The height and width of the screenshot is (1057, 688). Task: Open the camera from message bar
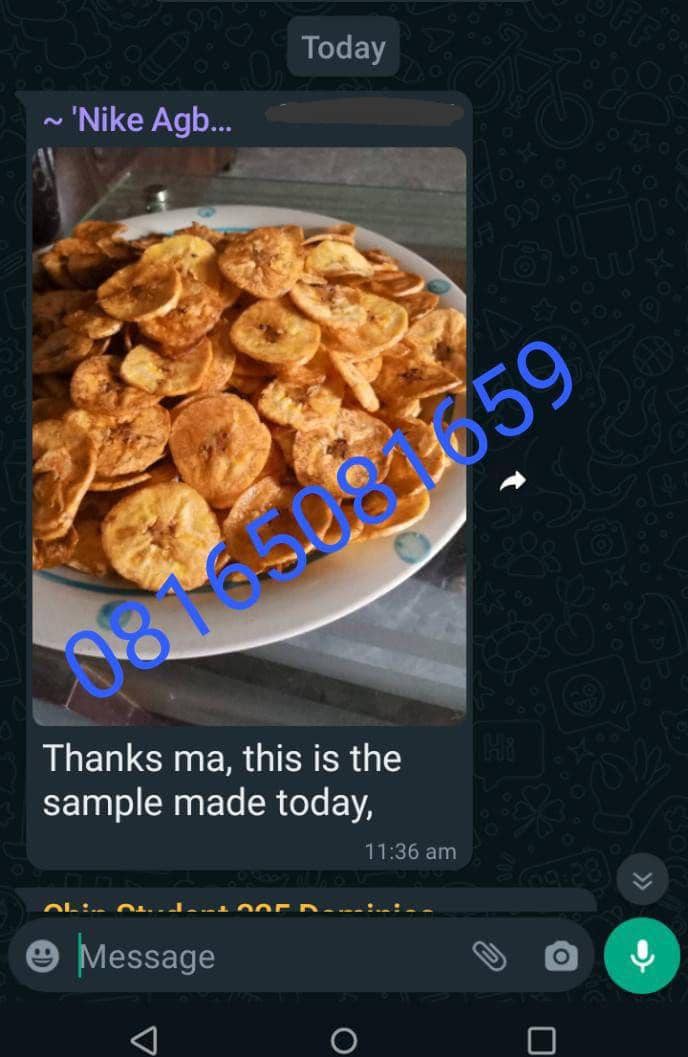click(x=561, y=957)
